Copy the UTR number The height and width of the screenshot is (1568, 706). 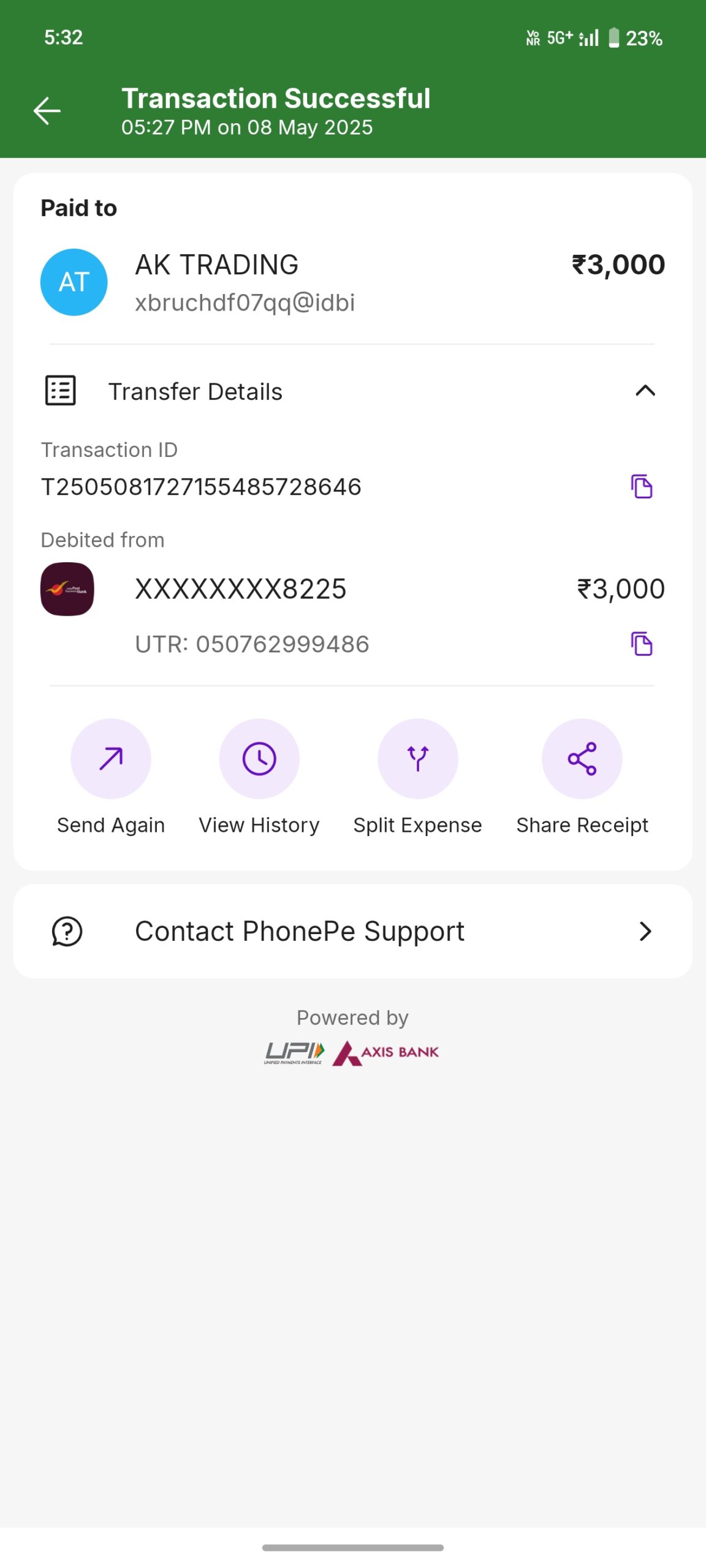point(641,644)
